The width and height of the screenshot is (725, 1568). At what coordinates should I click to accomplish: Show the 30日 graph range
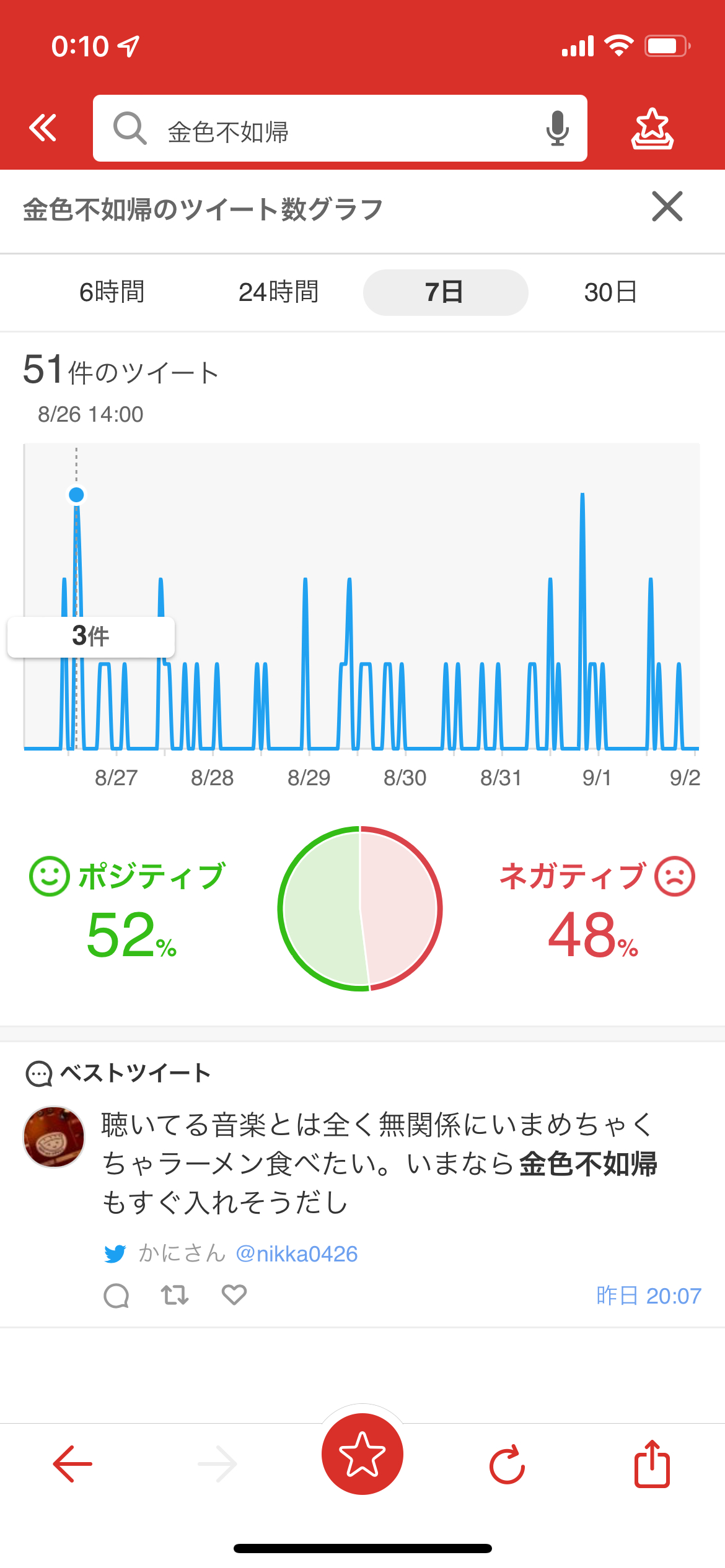pos(610,292)
